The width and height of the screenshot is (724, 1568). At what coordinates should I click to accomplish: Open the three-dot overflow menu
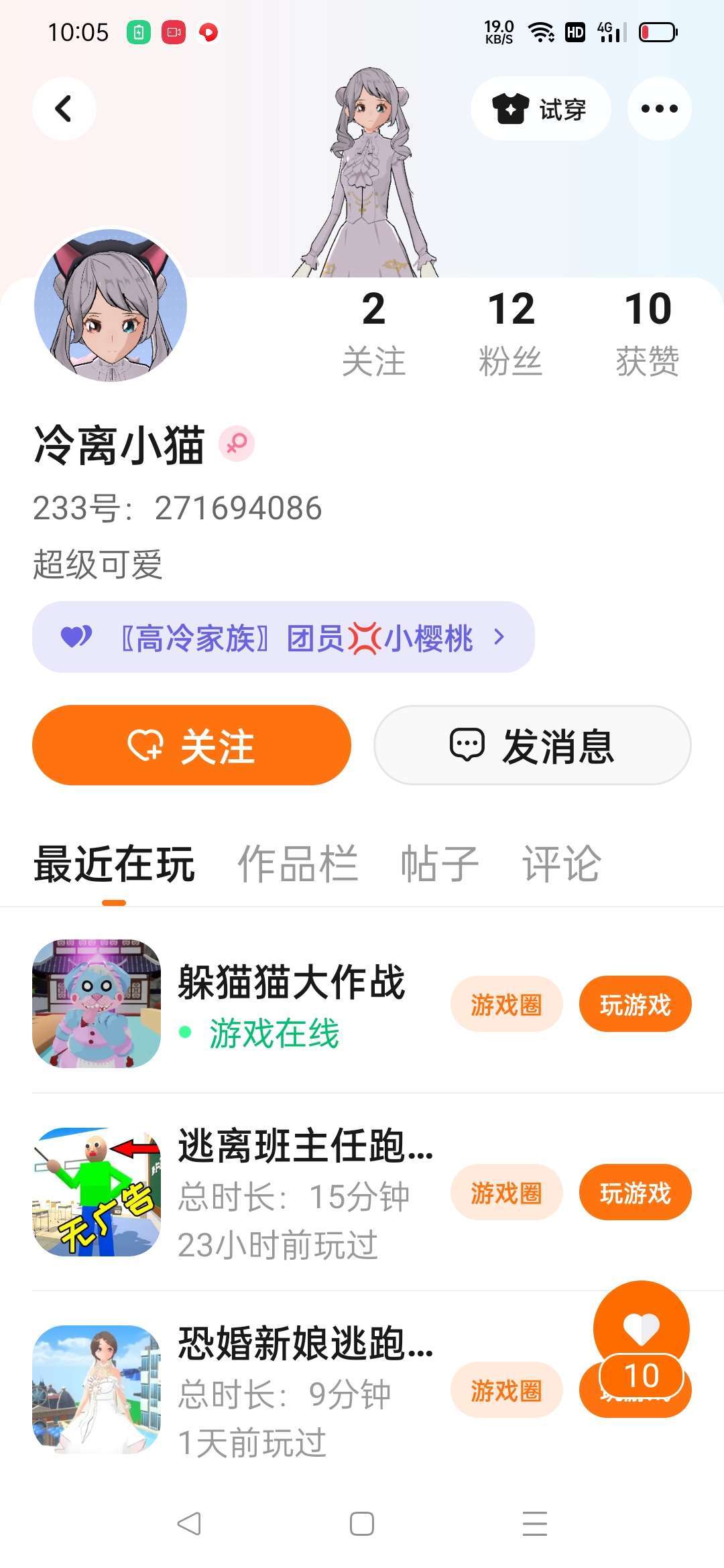(x=659, y=109)
